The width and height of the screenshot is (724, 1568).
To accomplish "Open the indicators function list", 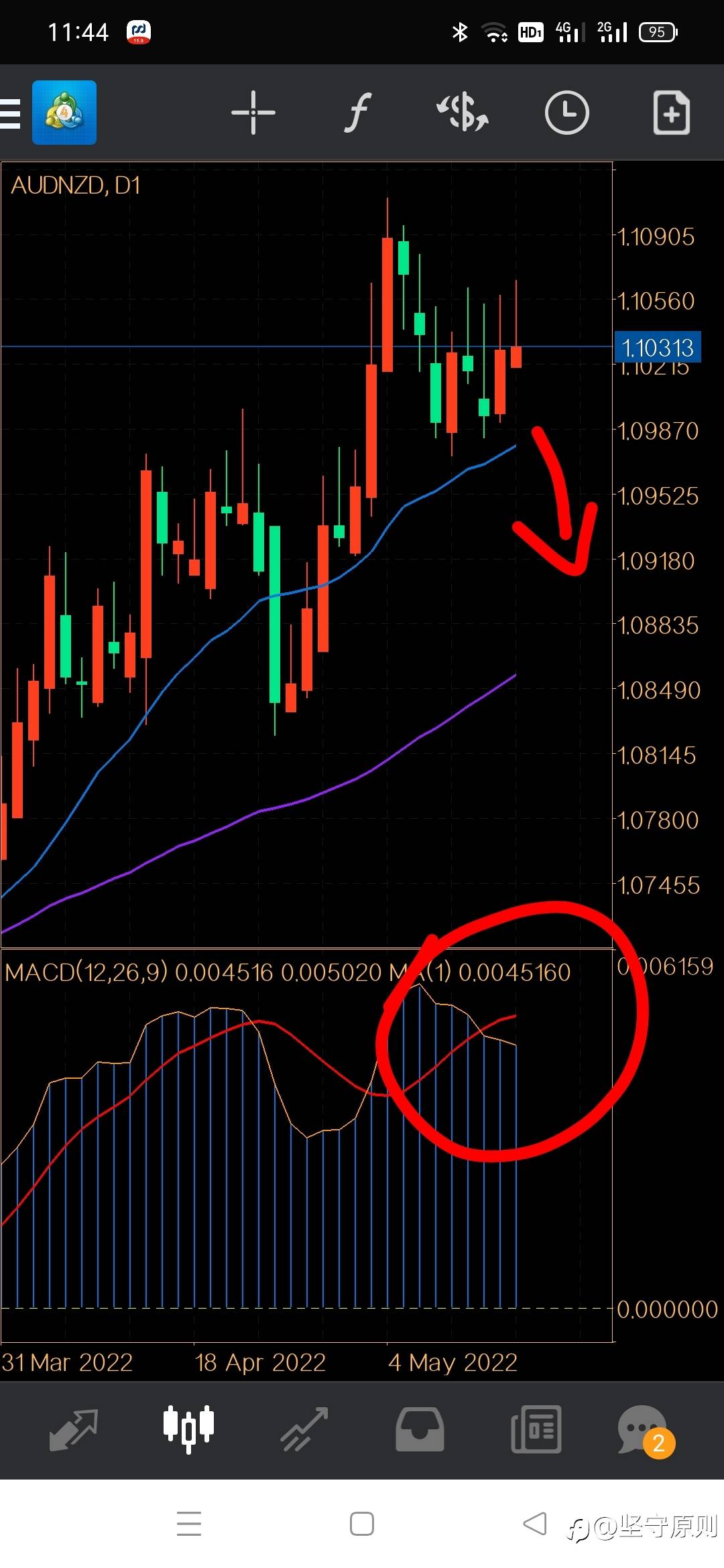I will pyautogui.click(x=358, y=112).
